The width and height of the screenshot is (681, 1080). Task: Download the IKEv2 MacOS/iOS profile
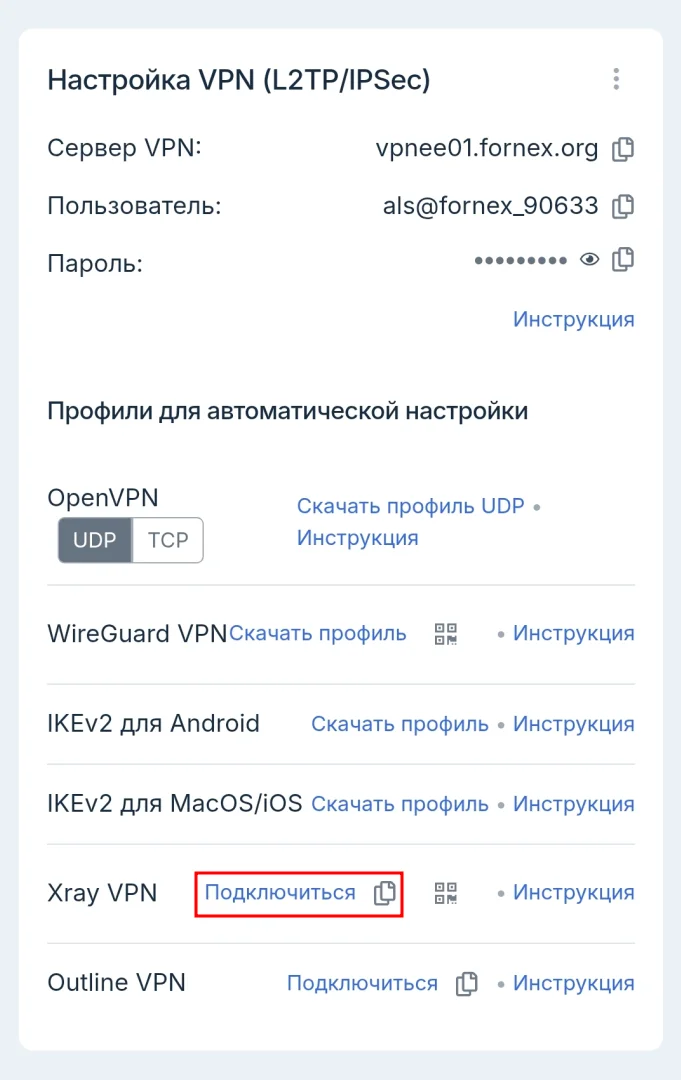(x=400, y=804)
